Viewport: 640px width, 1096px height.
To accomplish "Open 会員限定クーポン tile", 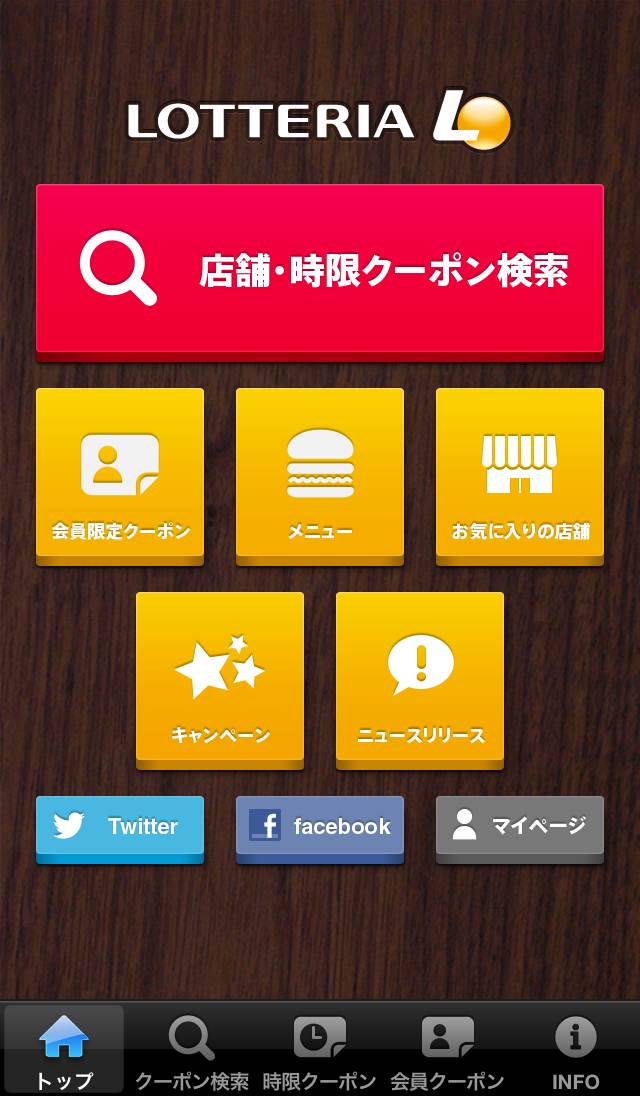I will coord(120,474).
